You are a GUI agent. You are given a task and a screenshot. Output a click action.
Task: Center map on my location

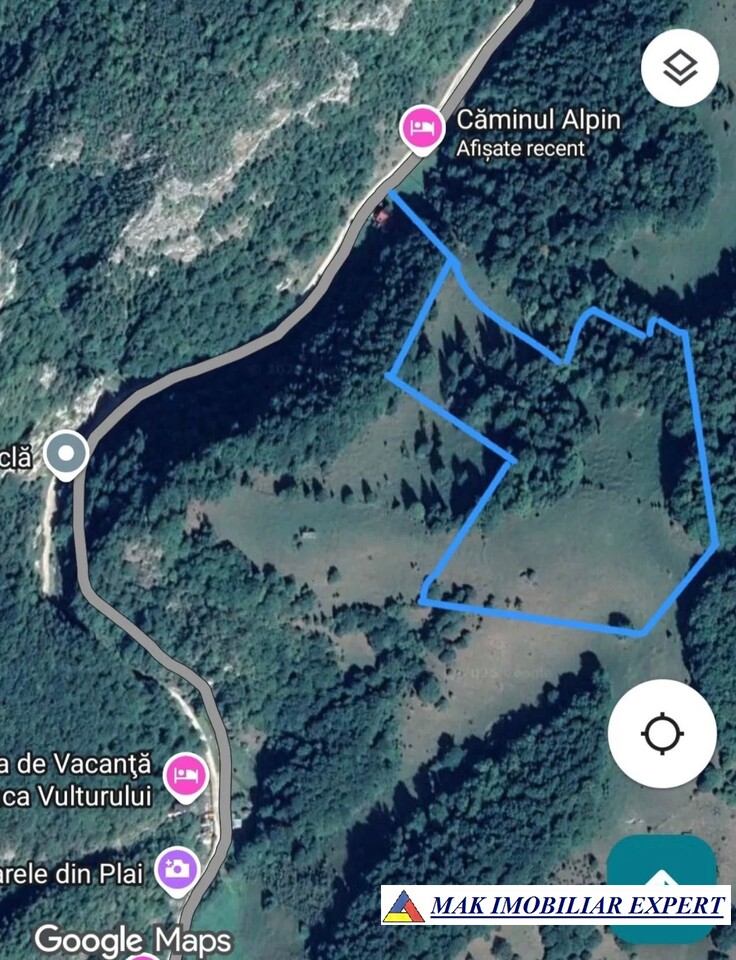[662, 734]
